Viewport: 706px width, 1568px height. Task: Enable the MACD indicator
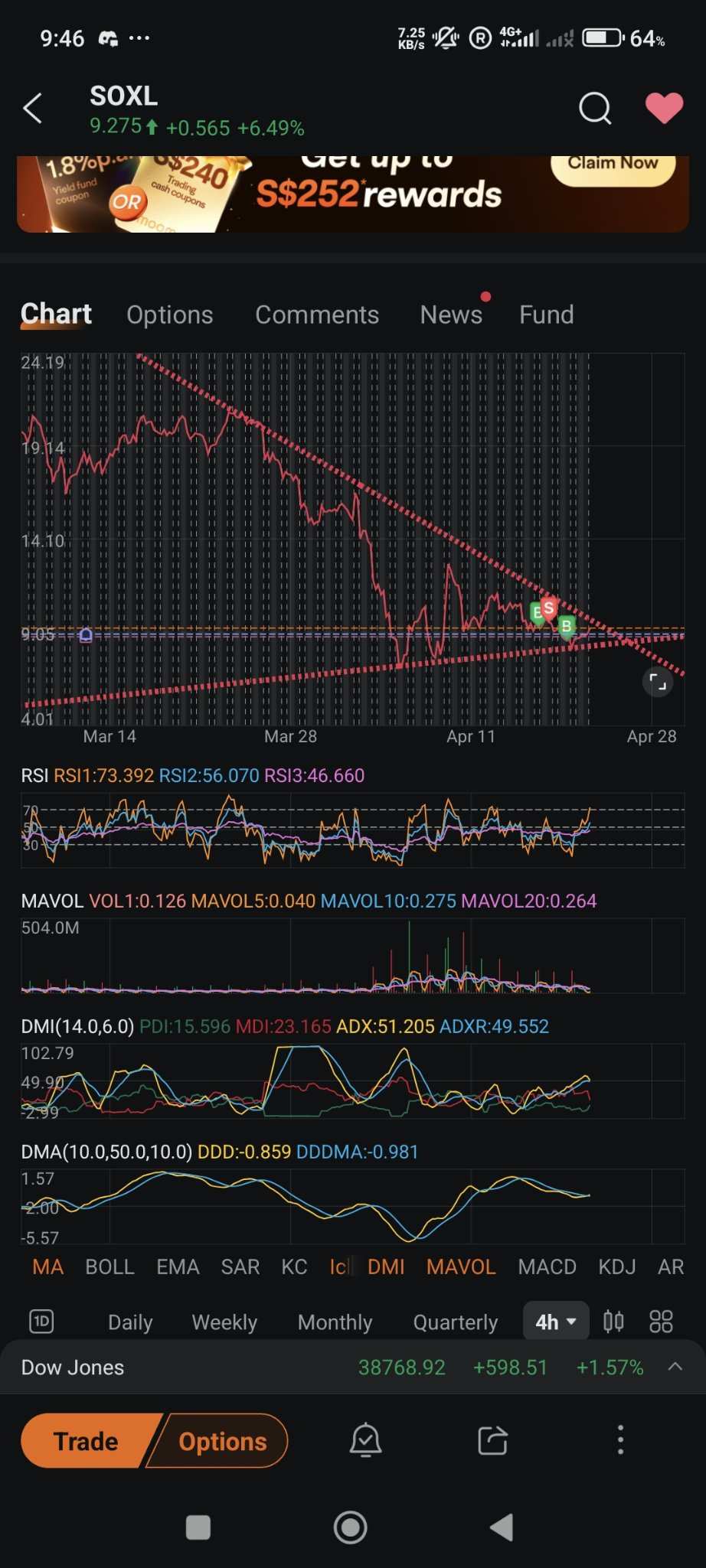click(547, 1266)
